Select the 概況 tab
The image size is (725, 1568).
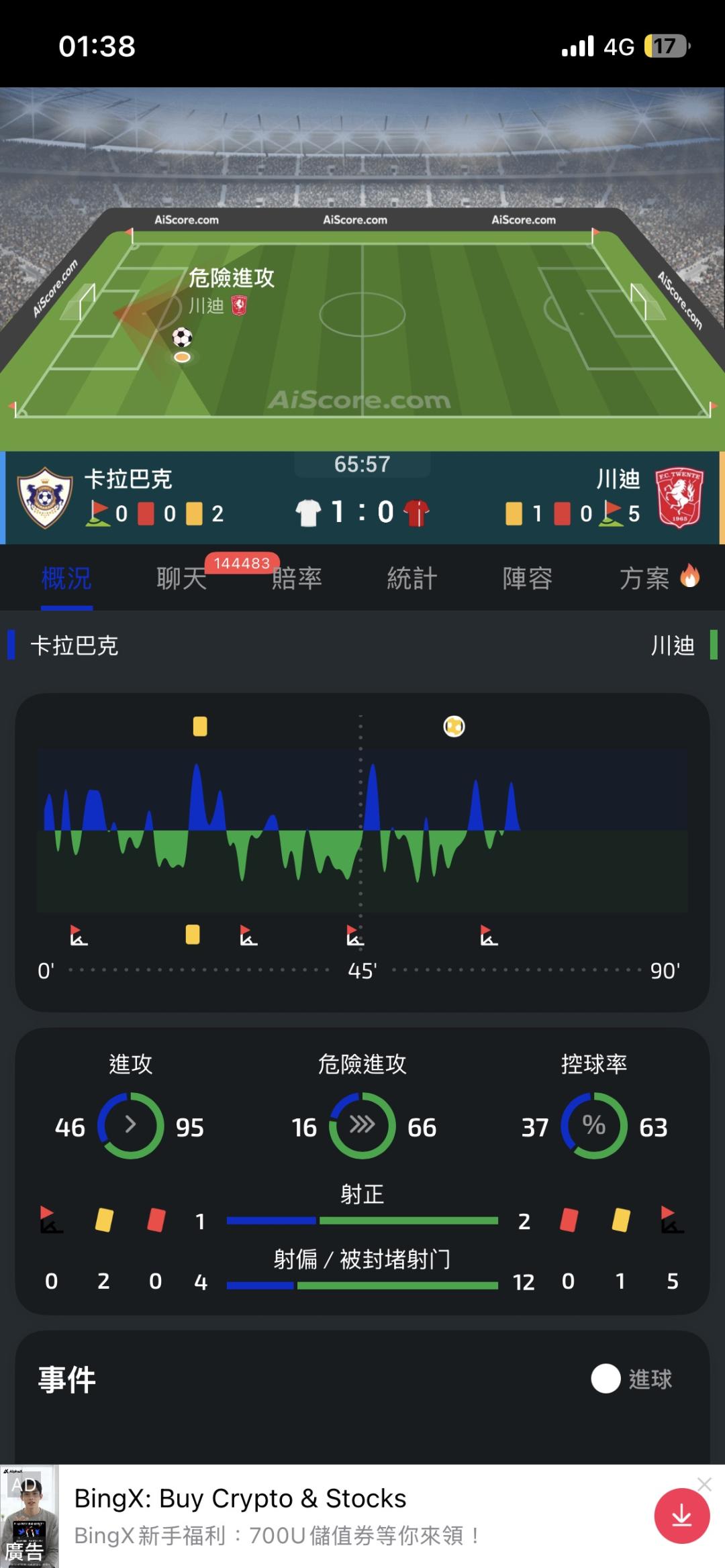(x=66, y=578)
